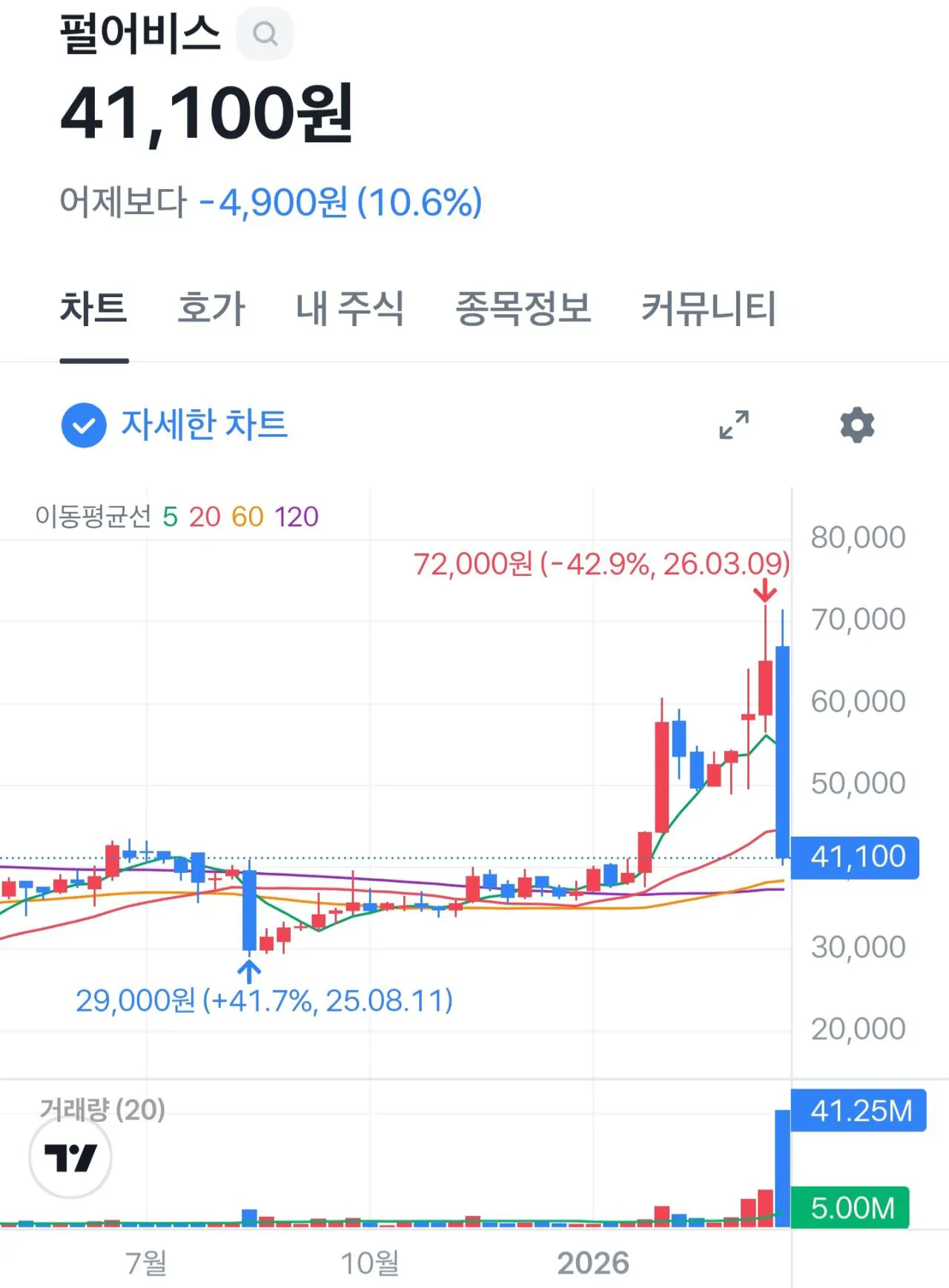This screenshot has height=1288, width=949.
Task: Select the 종목정보 tab
Action: [523, 308]
